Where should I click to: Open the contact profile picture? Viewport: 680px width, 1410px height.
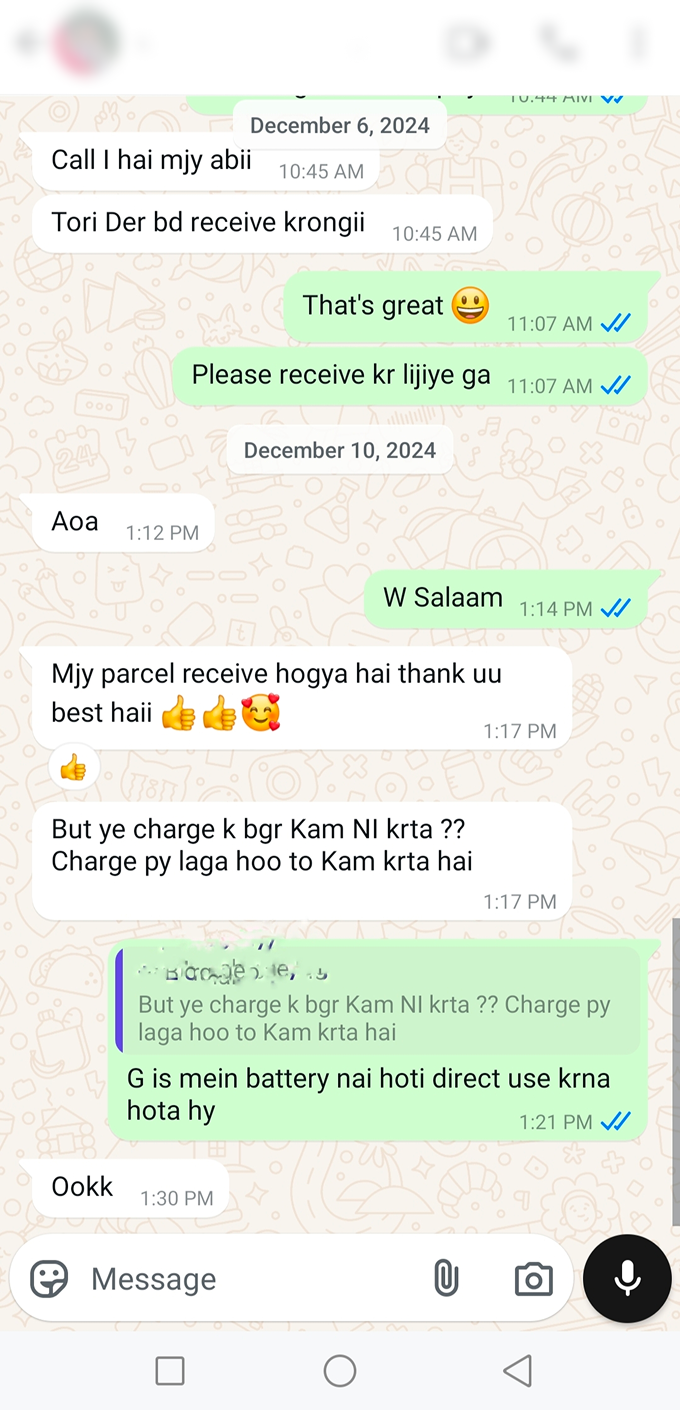pyautogui.click(x=88, y=43)
